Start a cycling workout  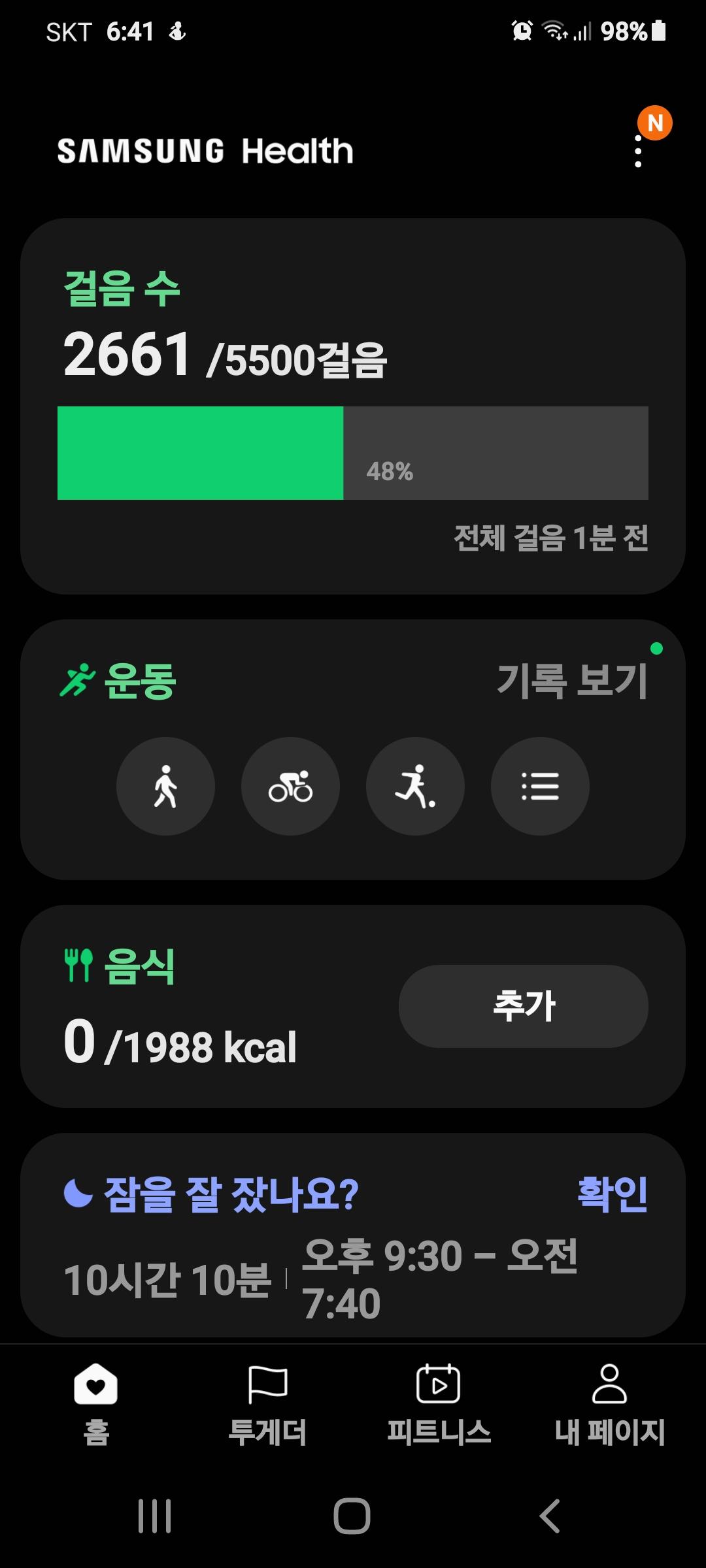pos(290,786)
